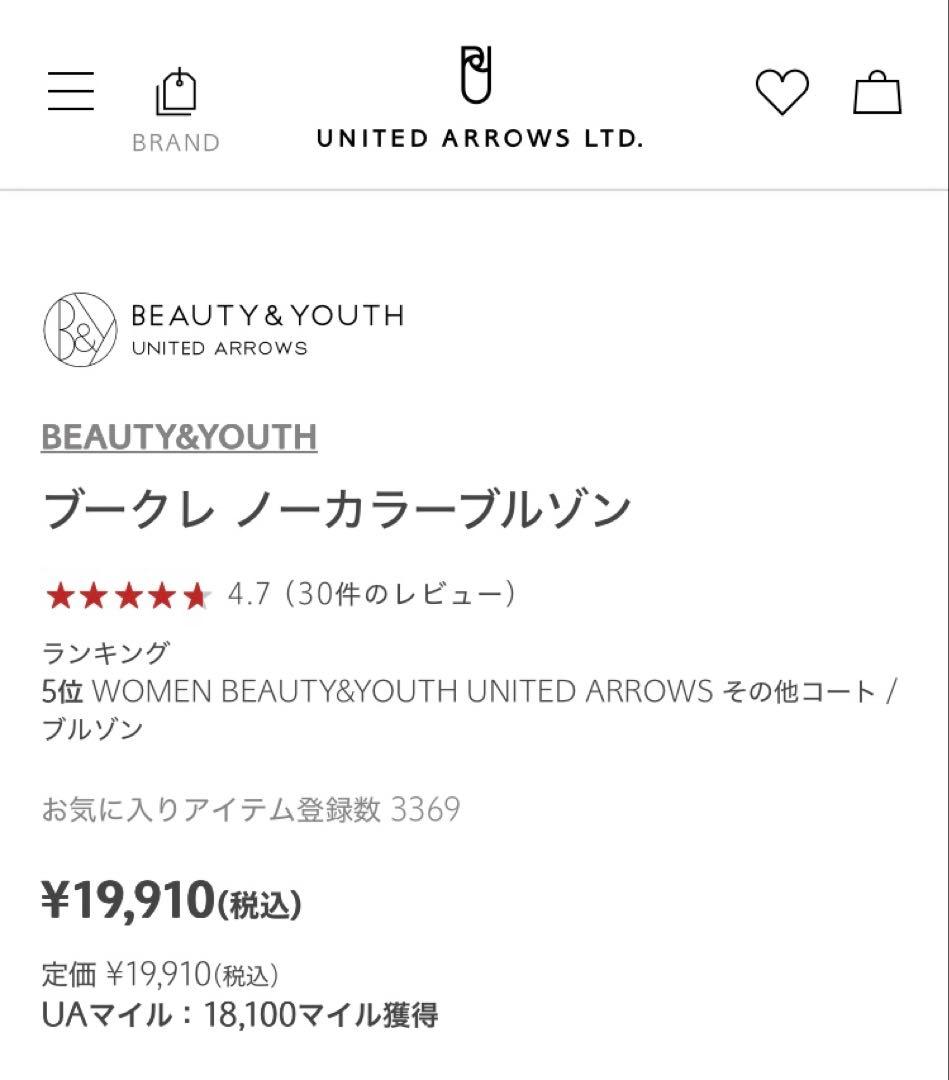
Task: Click the product title ブークレ ノーカラーブルゾン
Action: pyautogui.click(x=335, y=508)
